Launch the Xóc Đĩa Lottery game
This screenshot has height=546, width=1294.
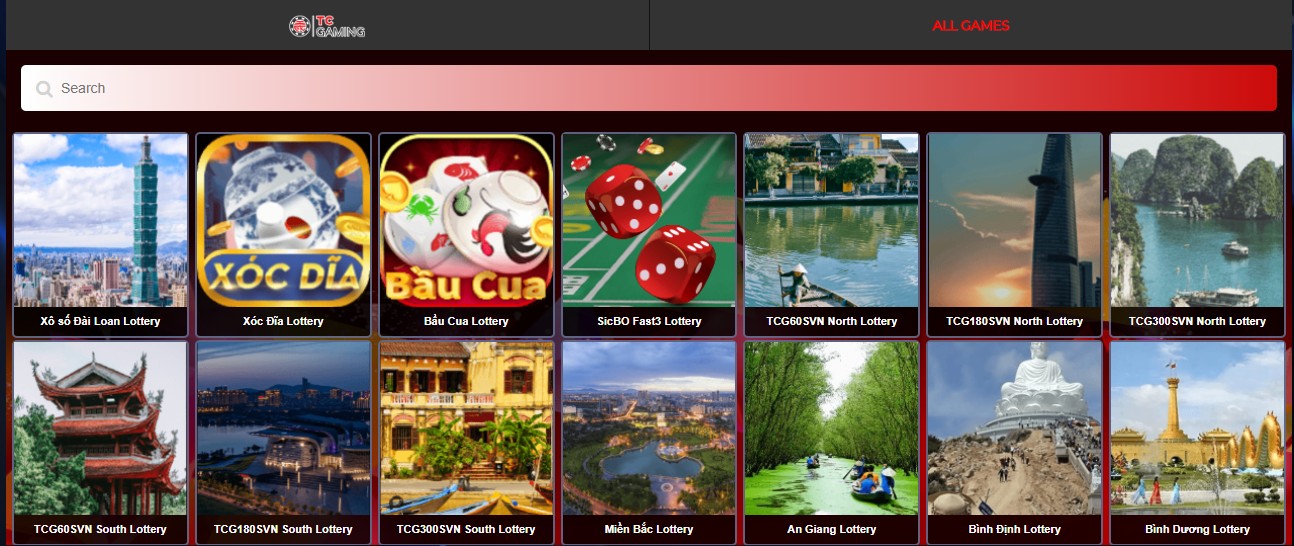click(x=283, y=234)
